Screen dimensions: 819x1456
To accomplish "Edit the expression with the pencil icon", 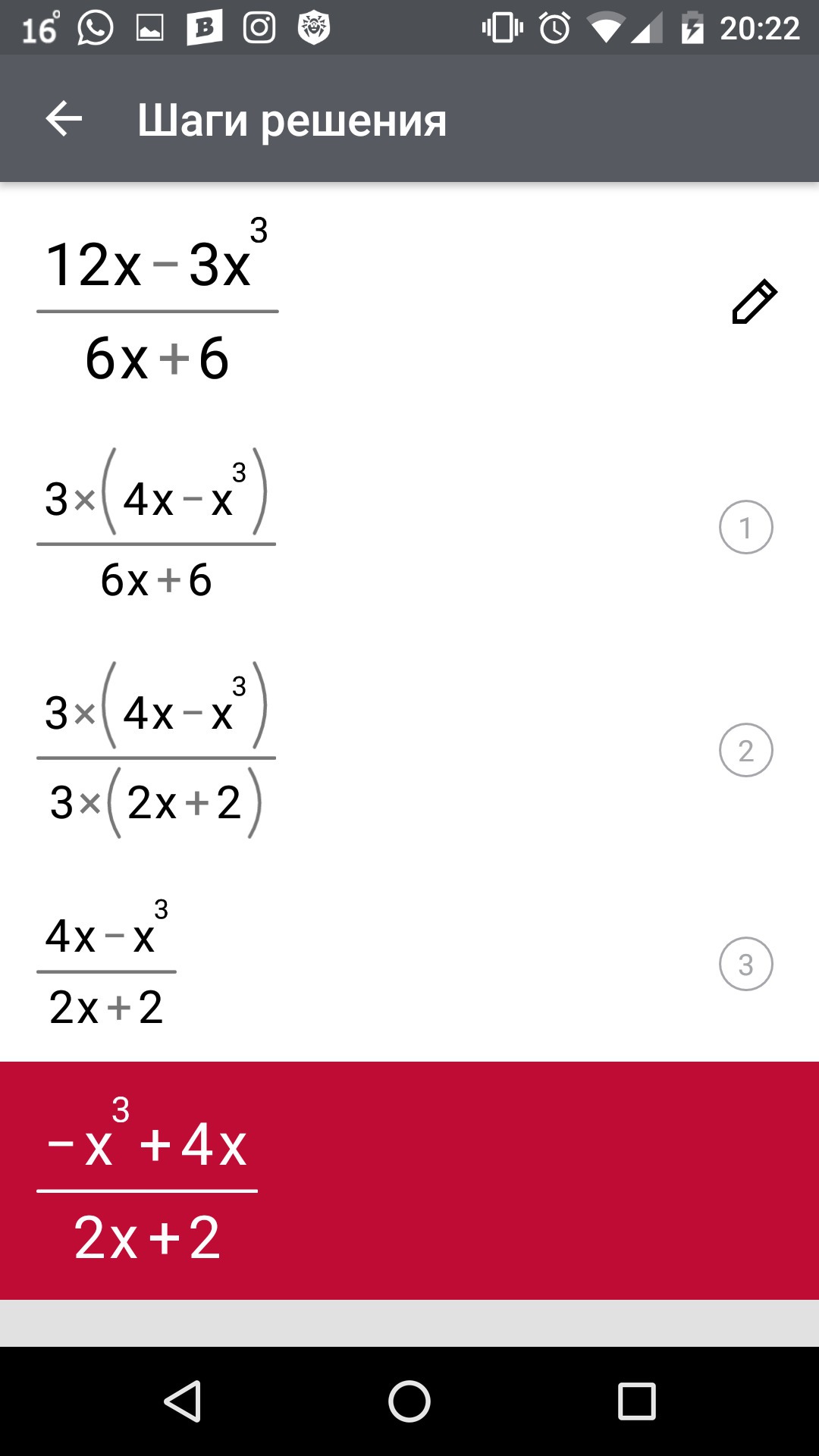I will 754,302.
